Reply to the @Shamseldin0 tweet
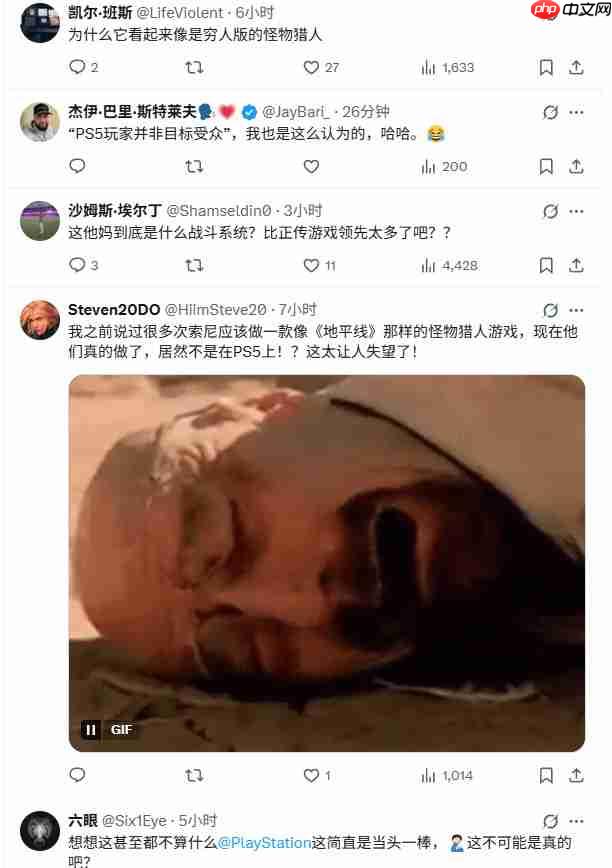 77,265
